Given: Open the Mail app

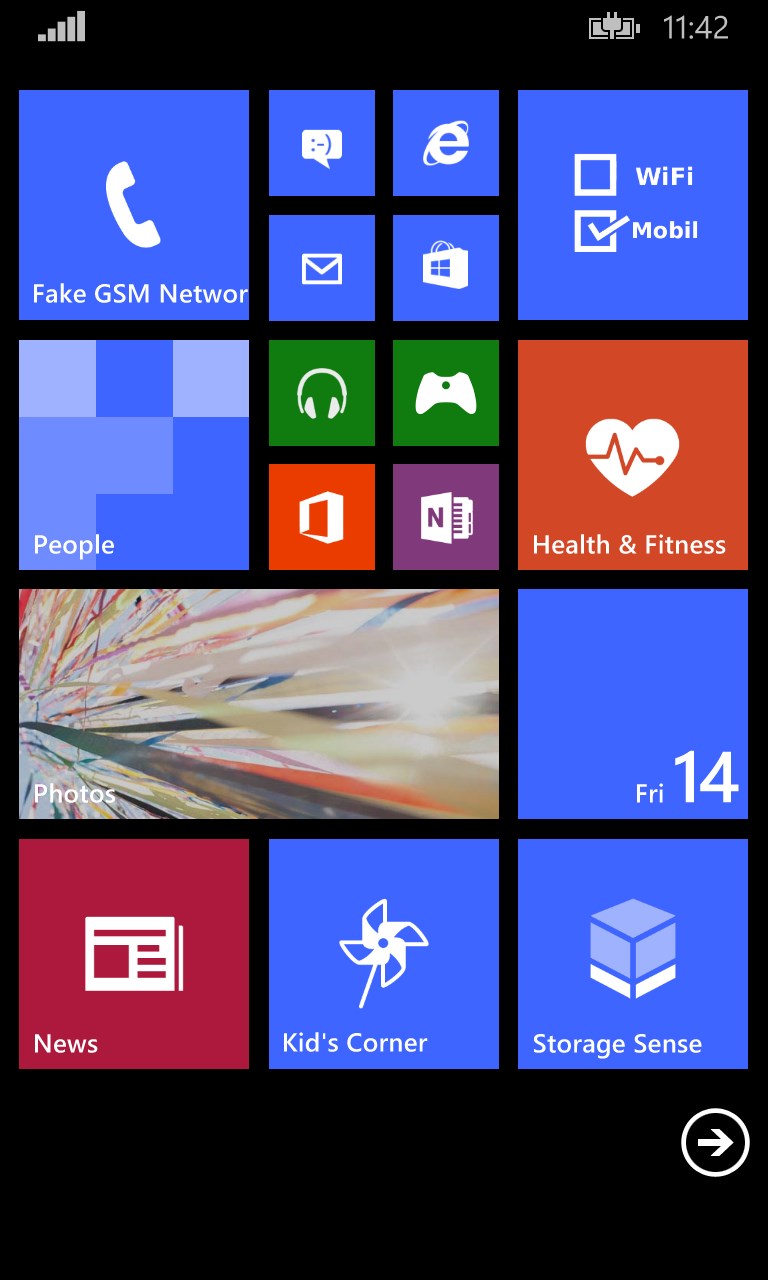Looking at the screenshot, I should 321,267.
